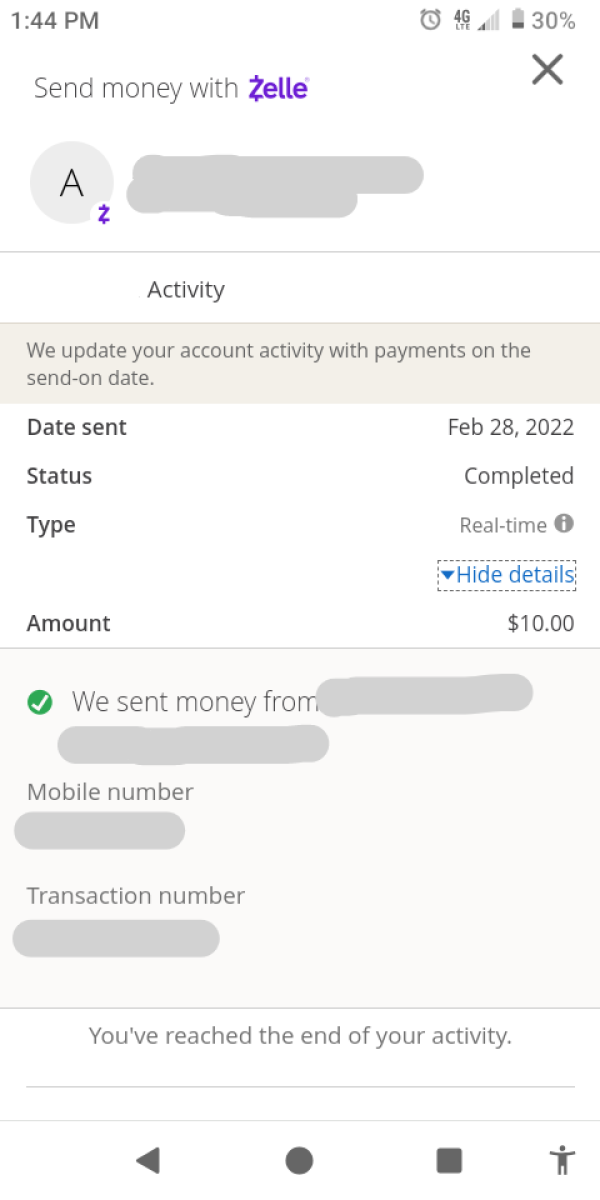Collapse the payment with Hide details
Viewport: 600px width, 1200px height.
point(507,575)
